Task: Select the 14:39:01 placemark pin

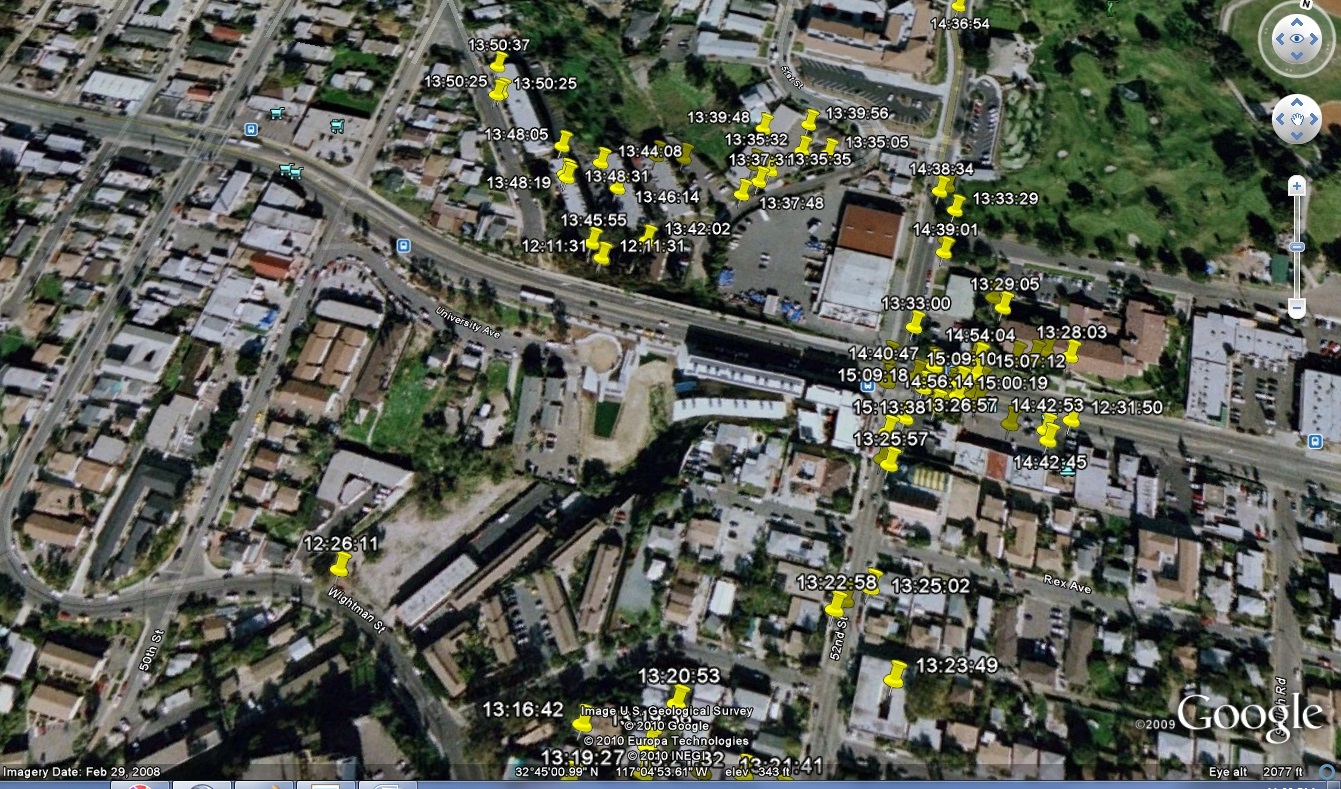Action: [945, 247]
